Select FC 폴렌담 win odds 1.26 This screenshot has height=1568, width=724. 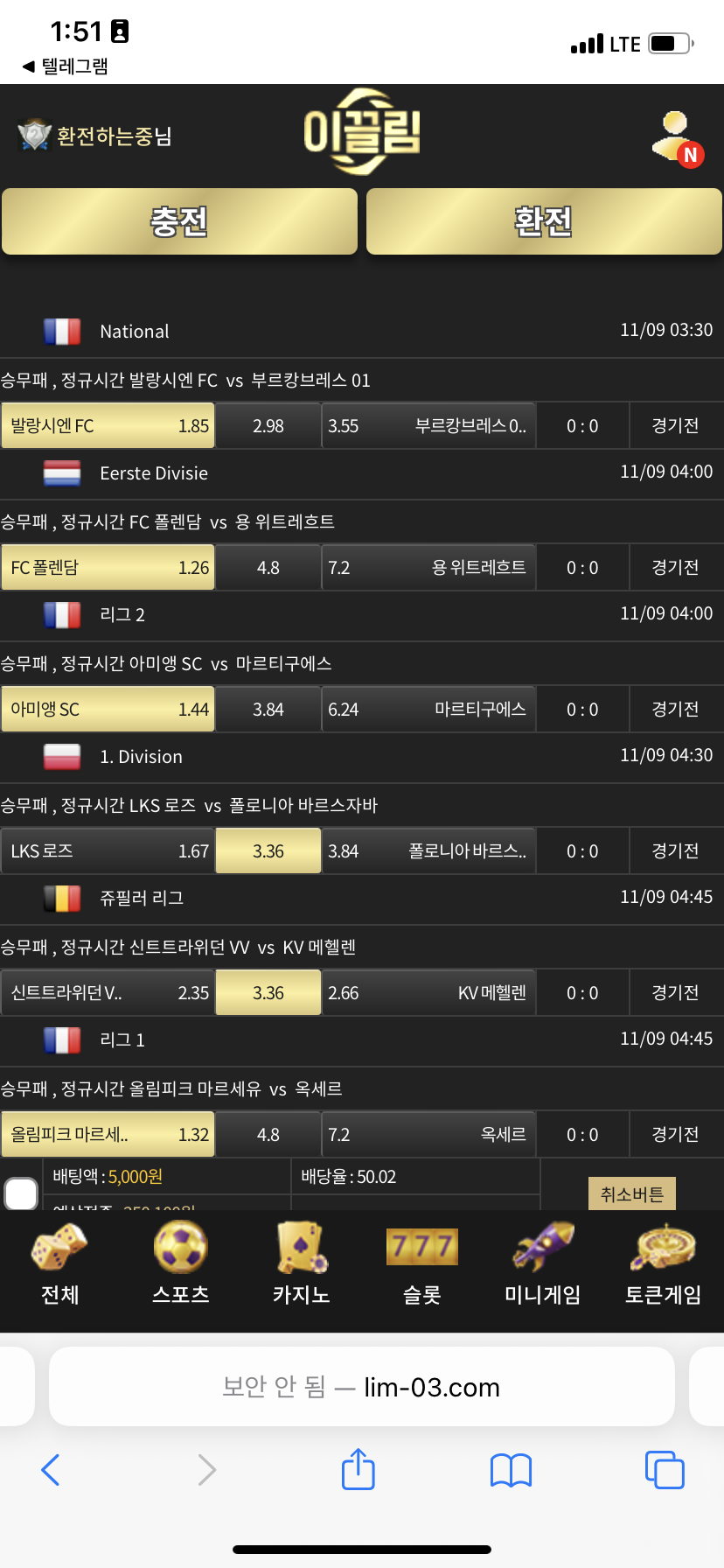tap(108, 568)
